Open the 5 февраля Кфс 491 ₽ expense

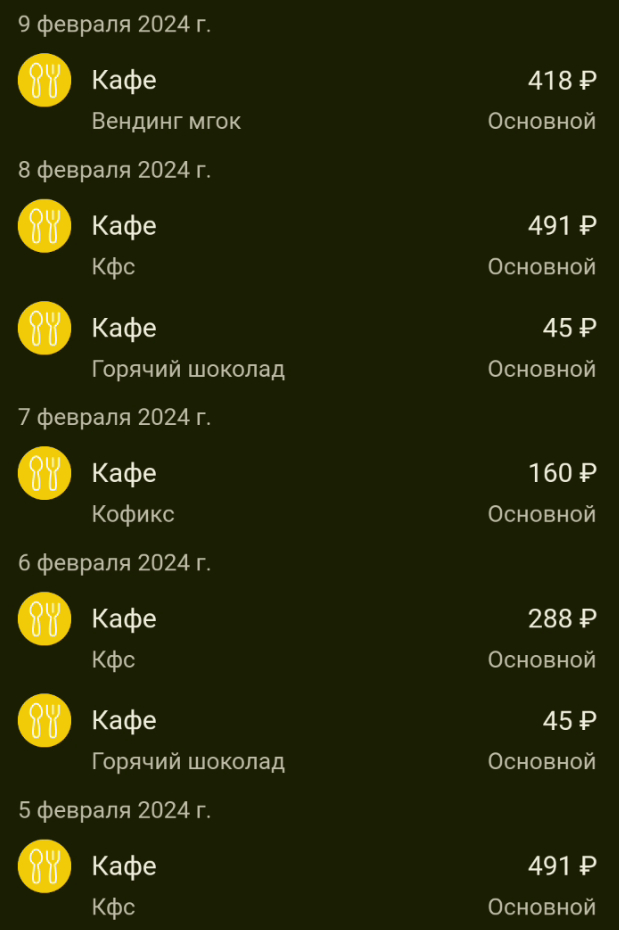click(x=308, y=885)
